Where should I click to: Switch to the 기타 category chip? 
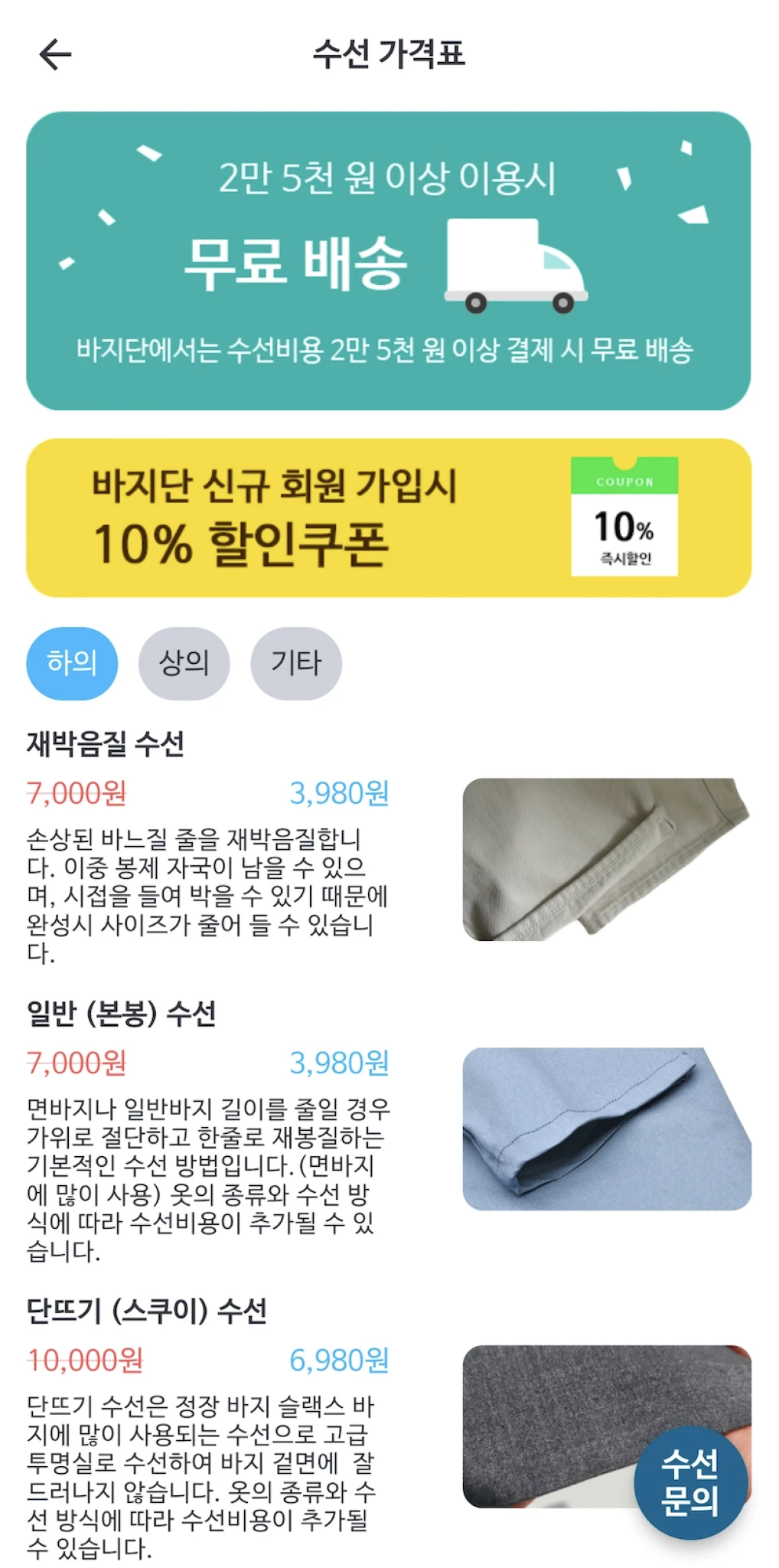point(296,663)
